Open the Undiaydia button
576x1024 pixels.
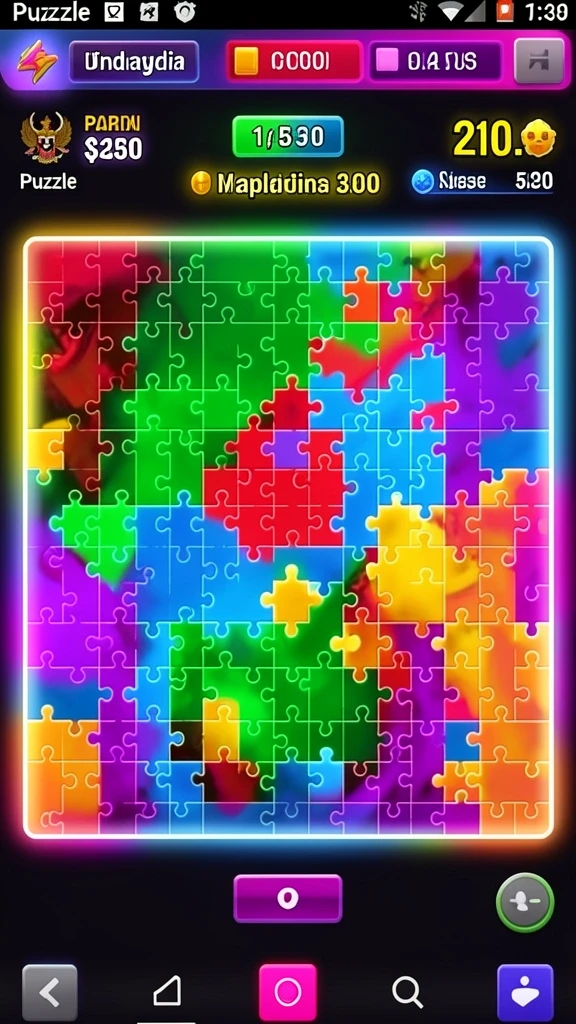click(x=134, y=62)
